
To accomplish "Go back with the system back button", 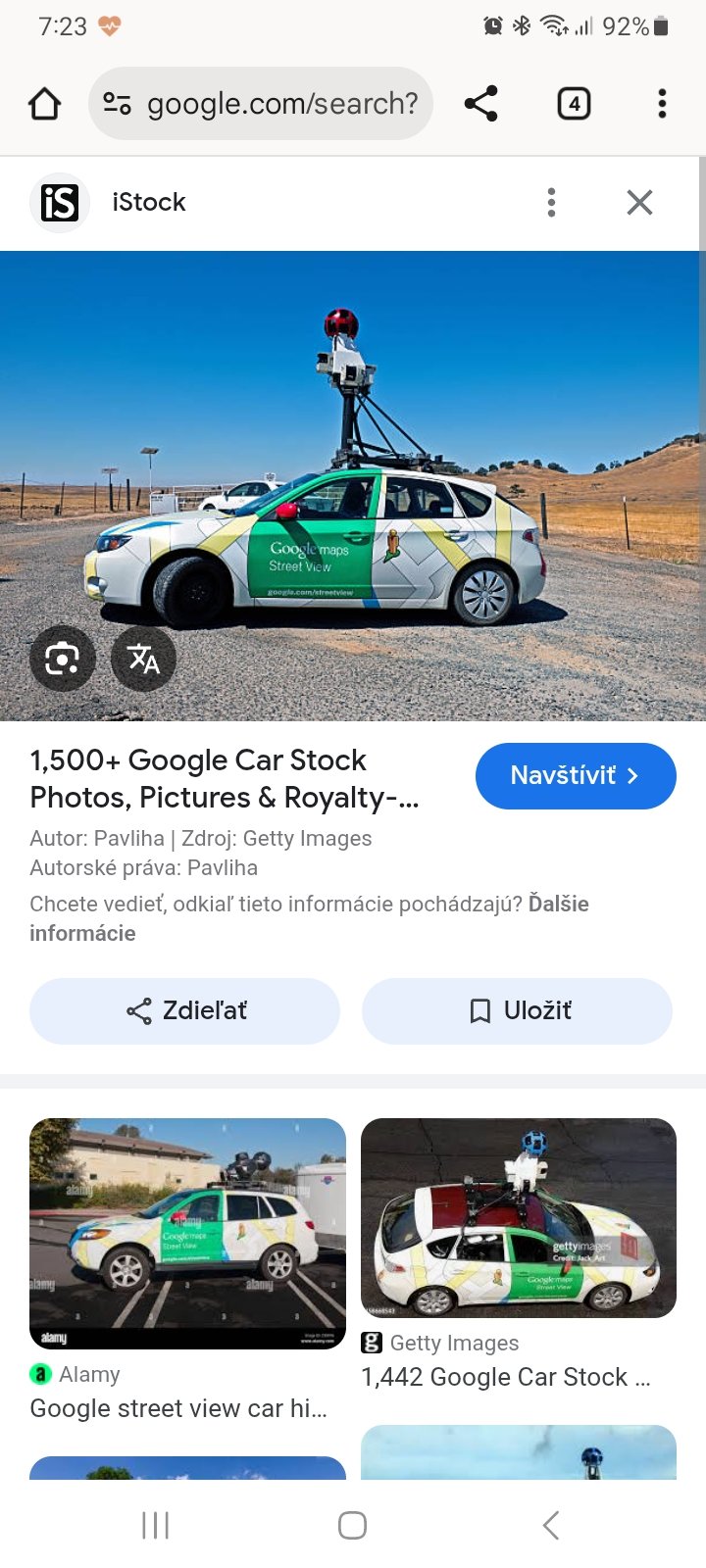I will pyautogui.click(x=551, y=1525).
